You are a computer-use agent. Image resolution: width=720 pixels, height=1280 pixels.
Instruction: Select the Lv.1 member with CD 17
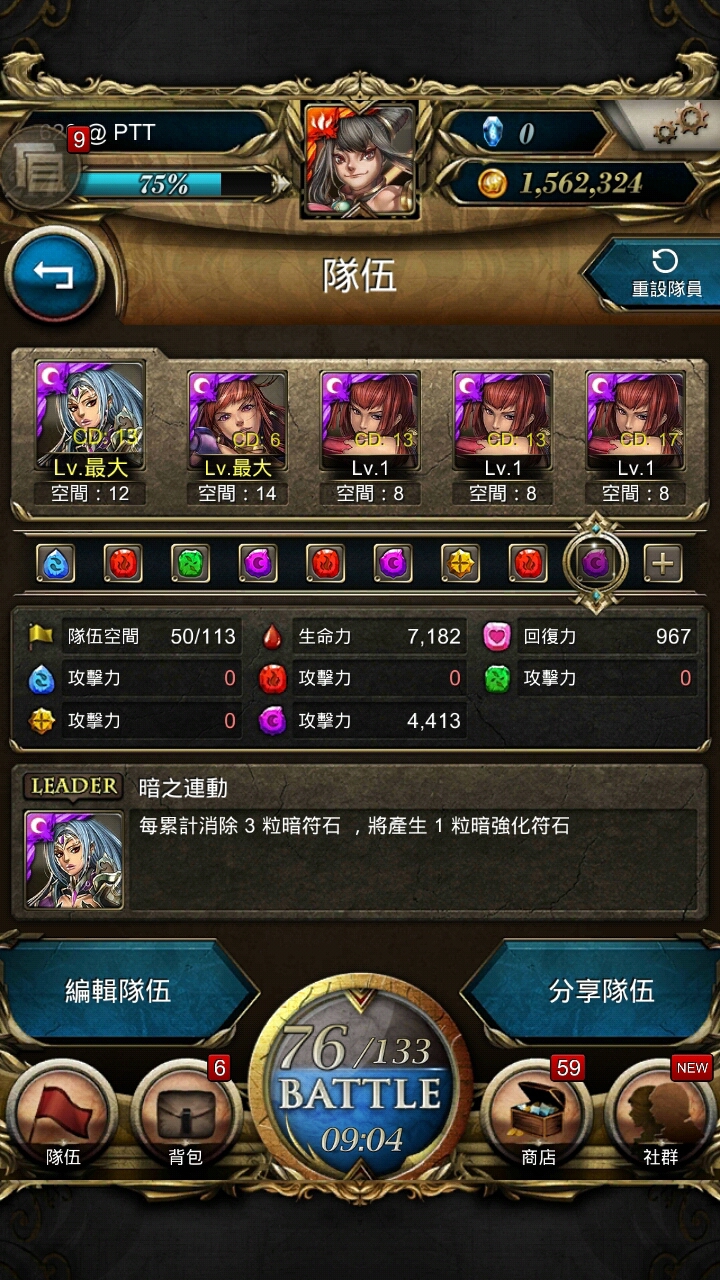point(636,438)
